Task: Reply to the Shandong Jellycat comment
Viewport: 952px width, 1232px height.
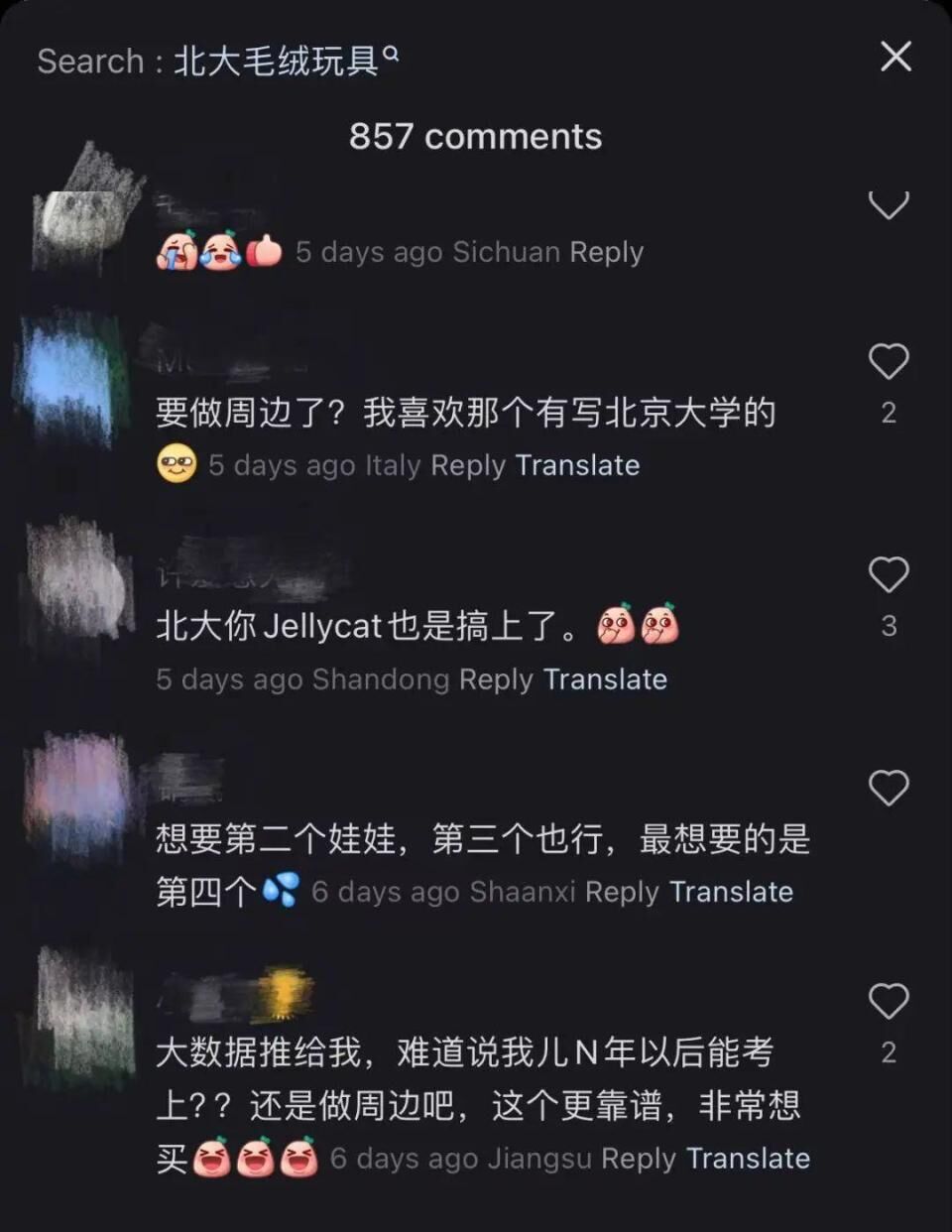Action: point(496,679)
